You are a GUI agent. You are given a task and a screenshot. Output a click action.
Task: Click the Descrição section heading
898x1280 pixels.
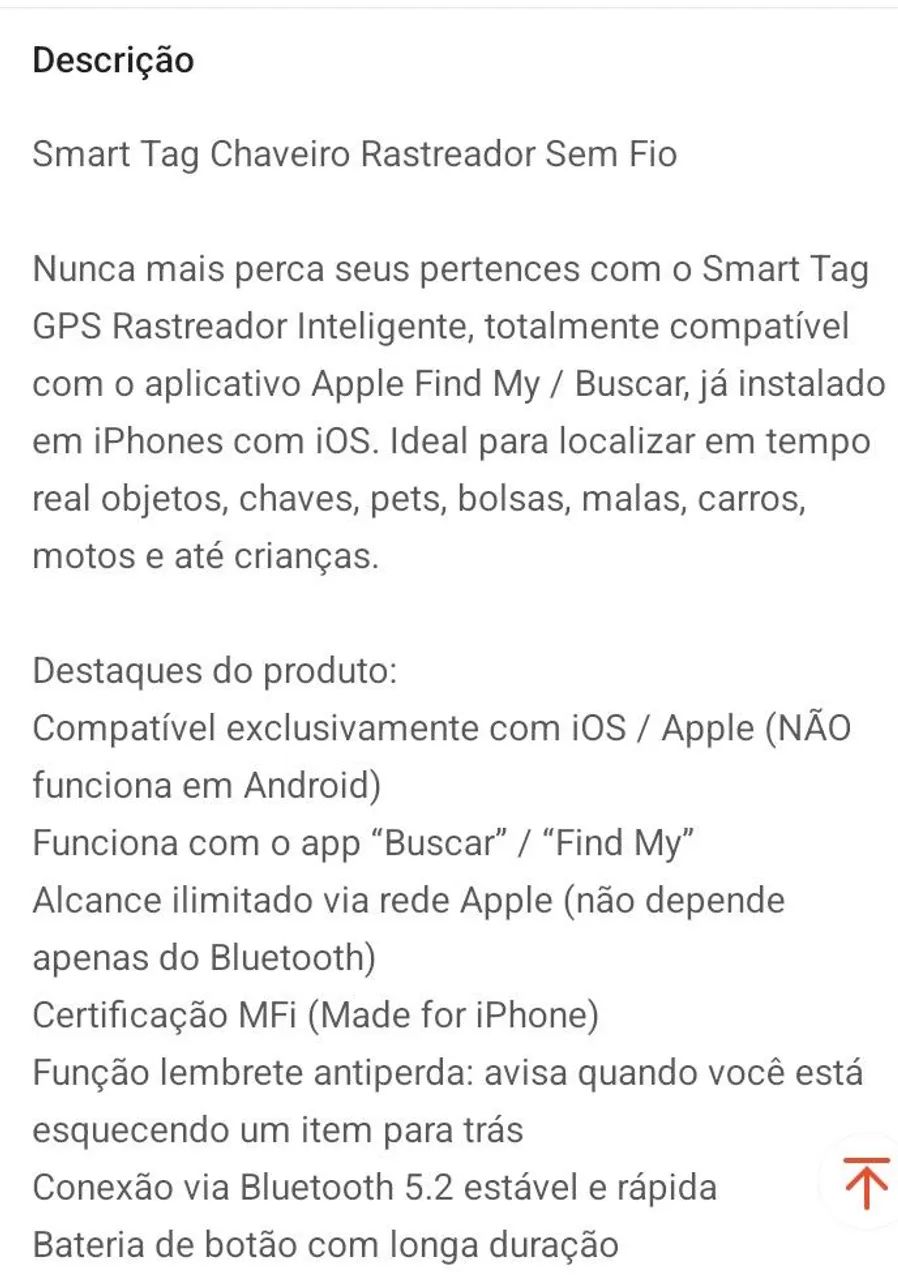(x=113, y=60)
